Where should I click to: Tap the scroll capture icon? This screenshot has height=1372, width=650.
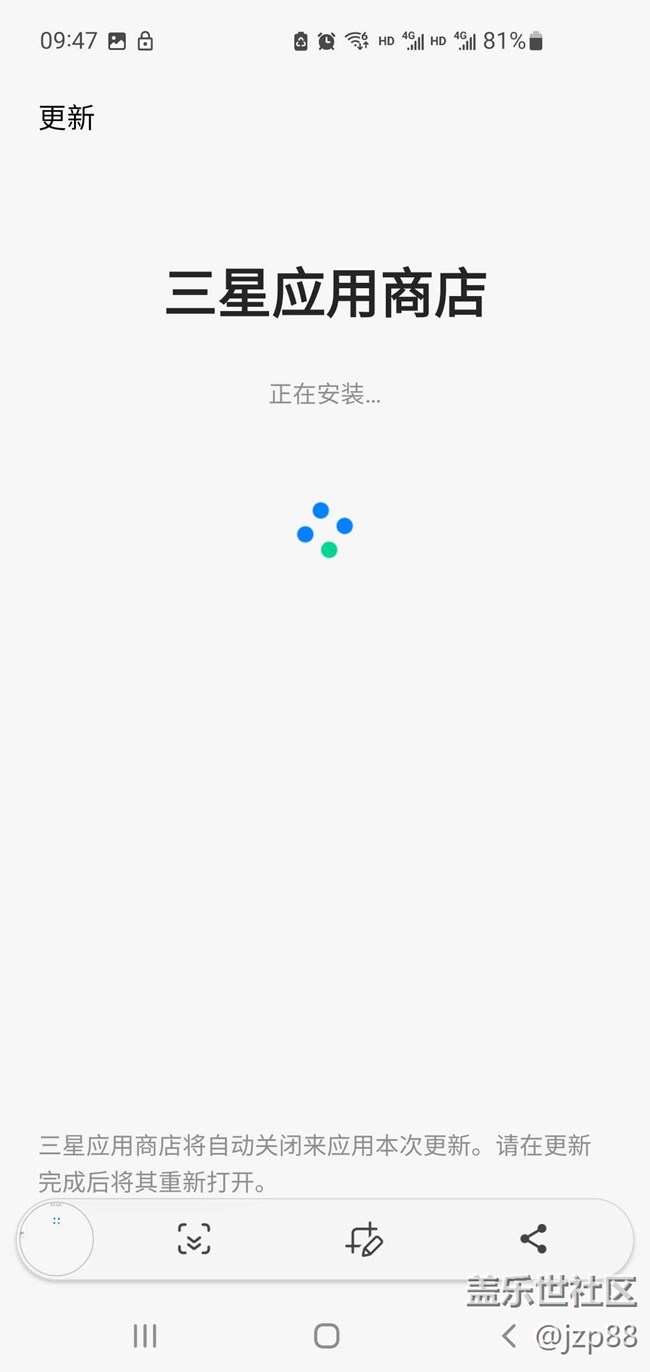[x=194, y=1239]
